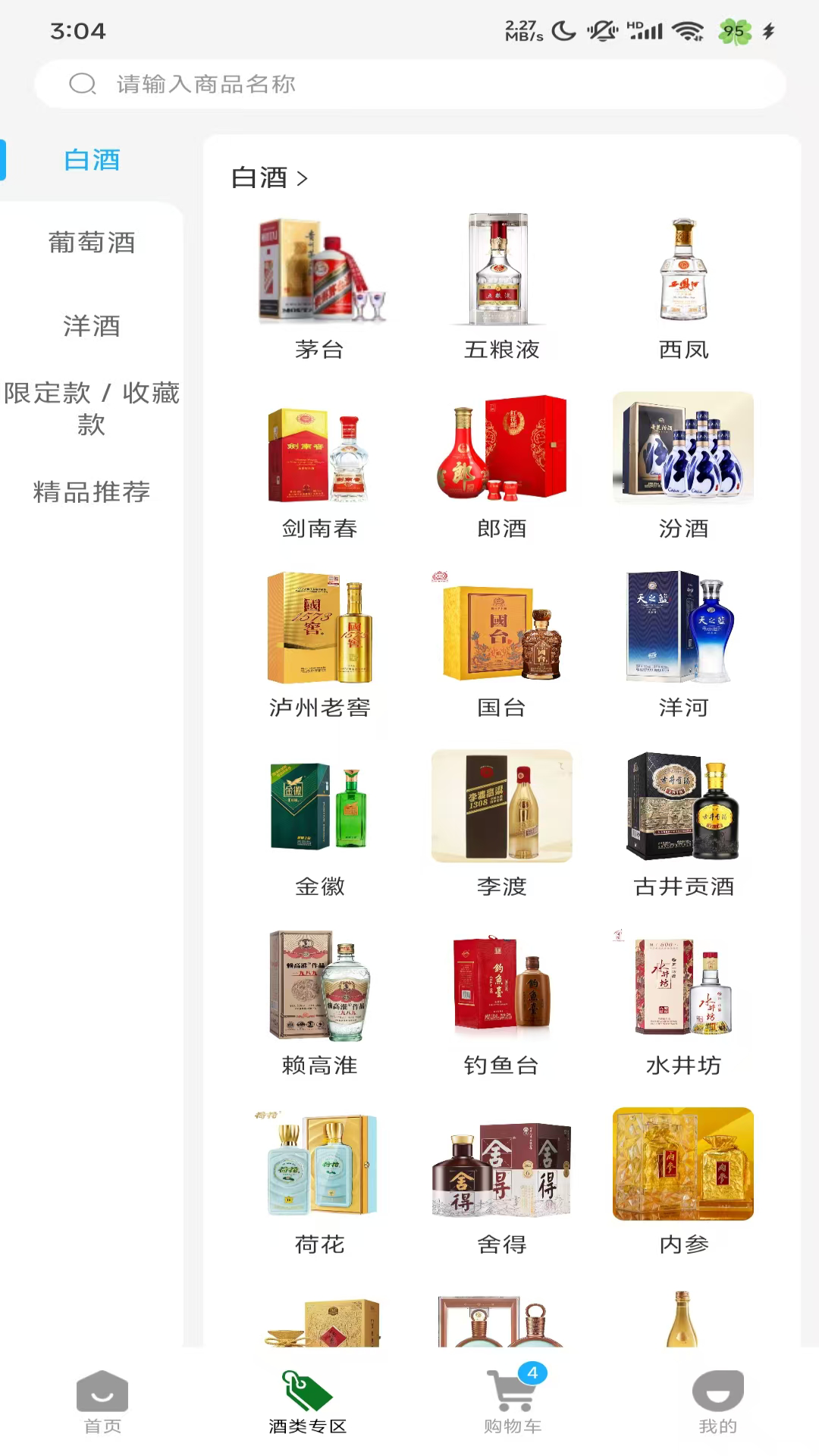
Task: Switch to the 洋酒 category
Action: (x=92, y=327)
